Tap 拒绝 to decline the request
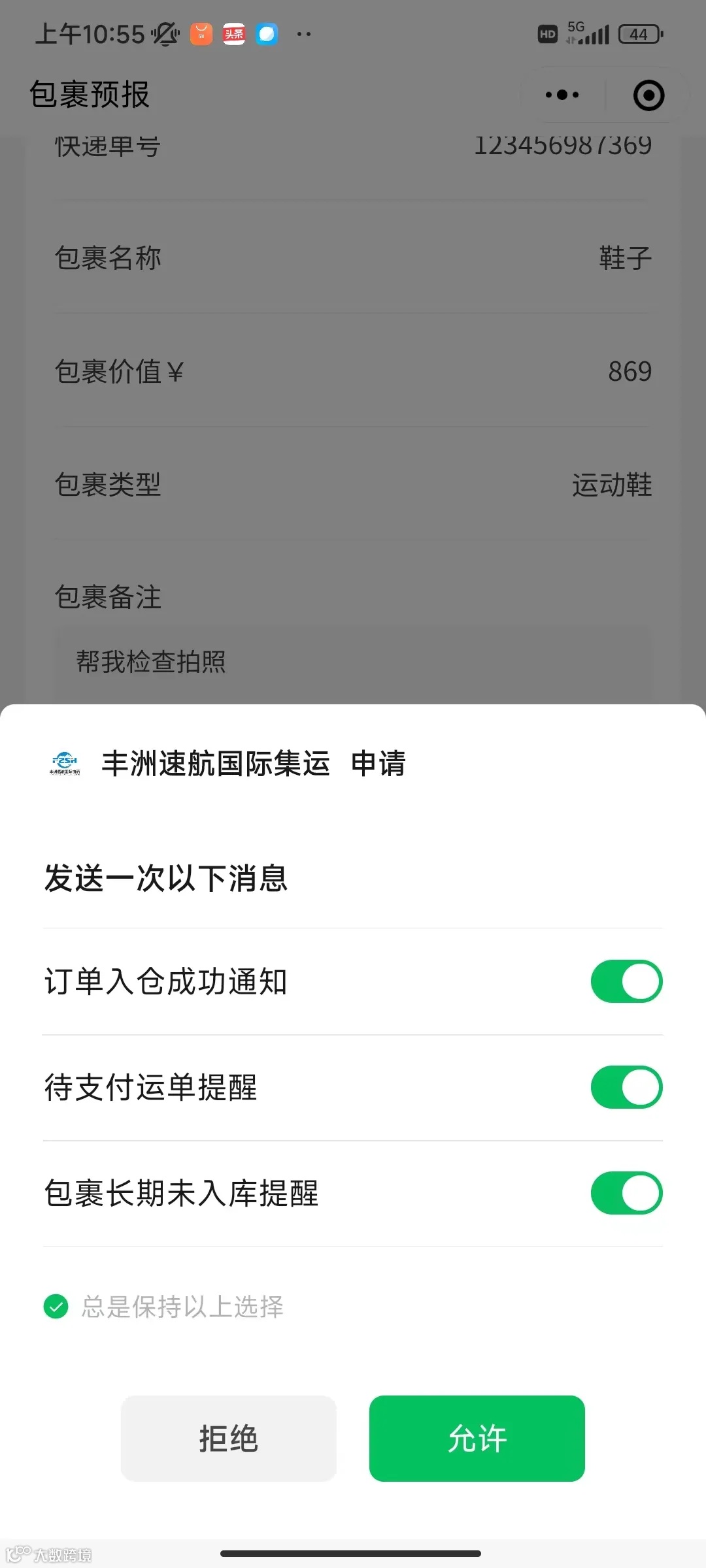 (x=228, y=1438)
